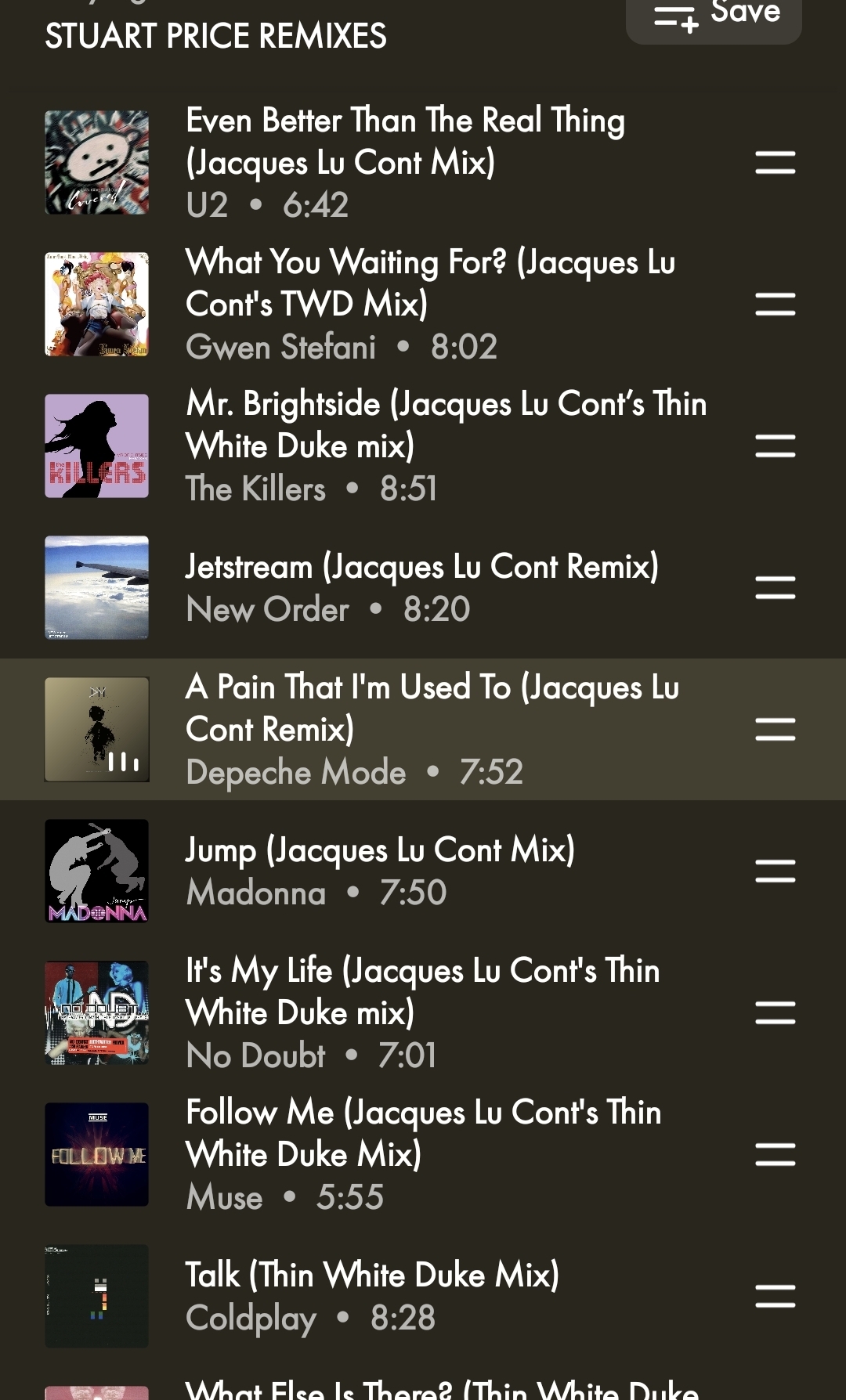Save the Stuart Price Remixes playlist

[714, 16]
